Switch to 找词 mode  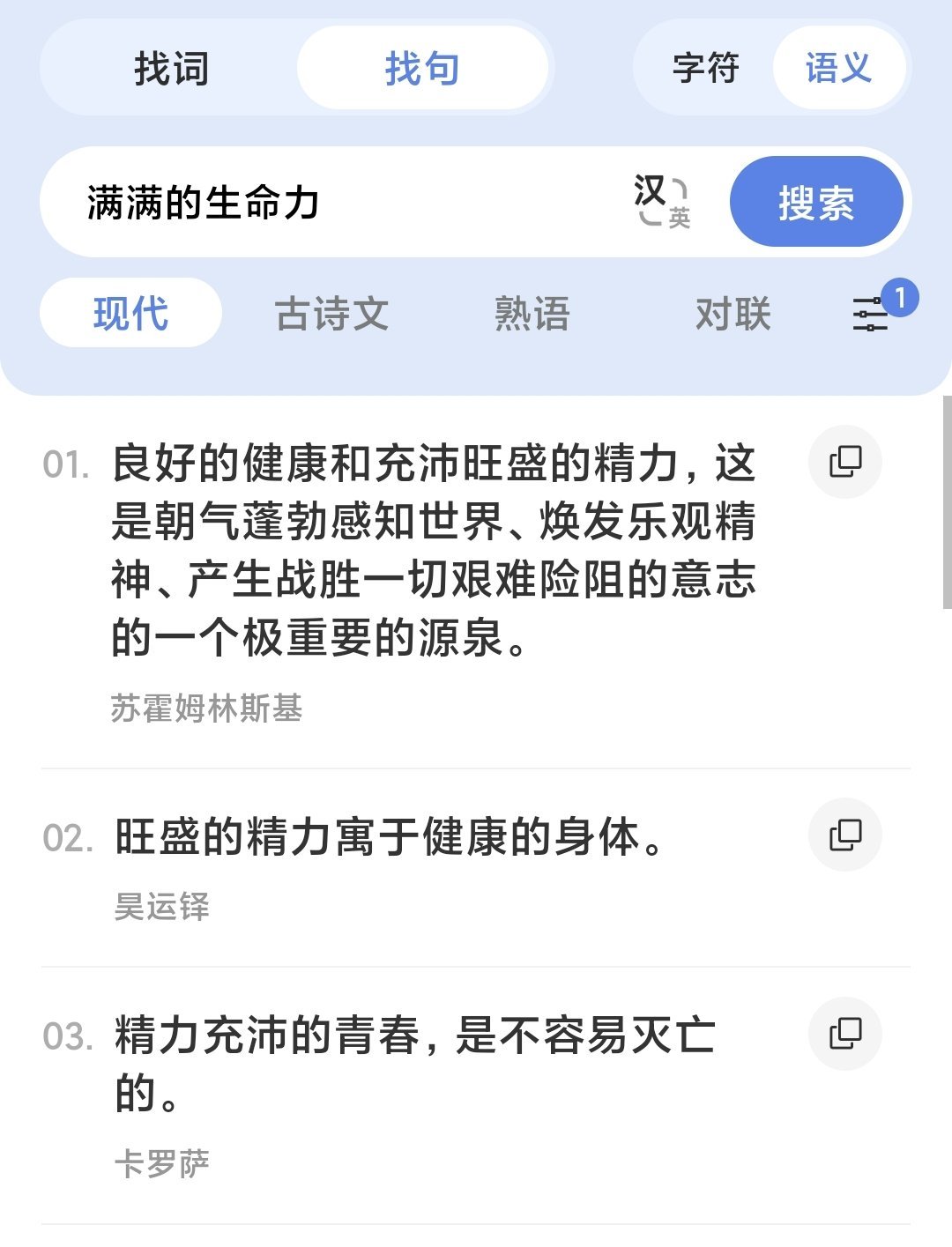pos(171,69)
